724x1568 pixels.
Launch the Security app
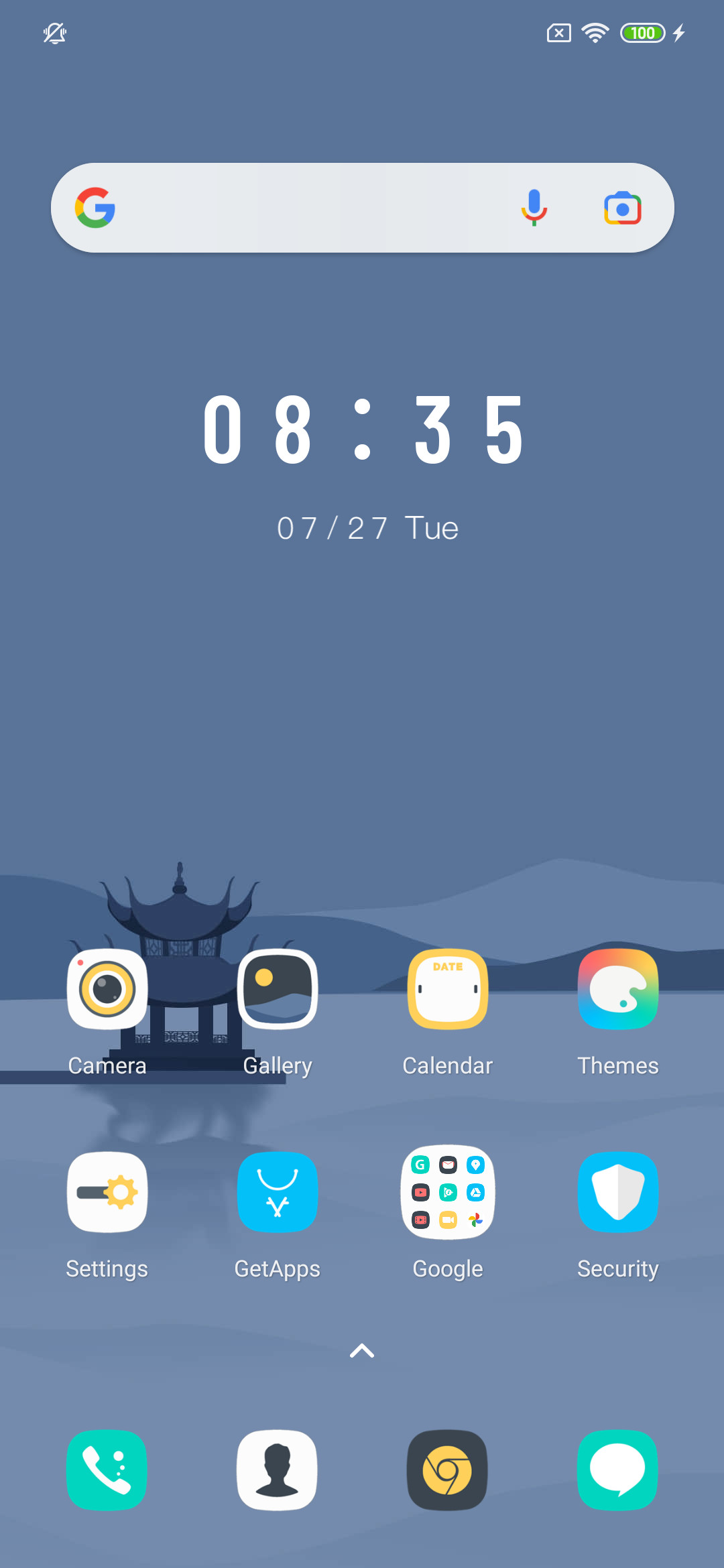(x=618, y=1192)
